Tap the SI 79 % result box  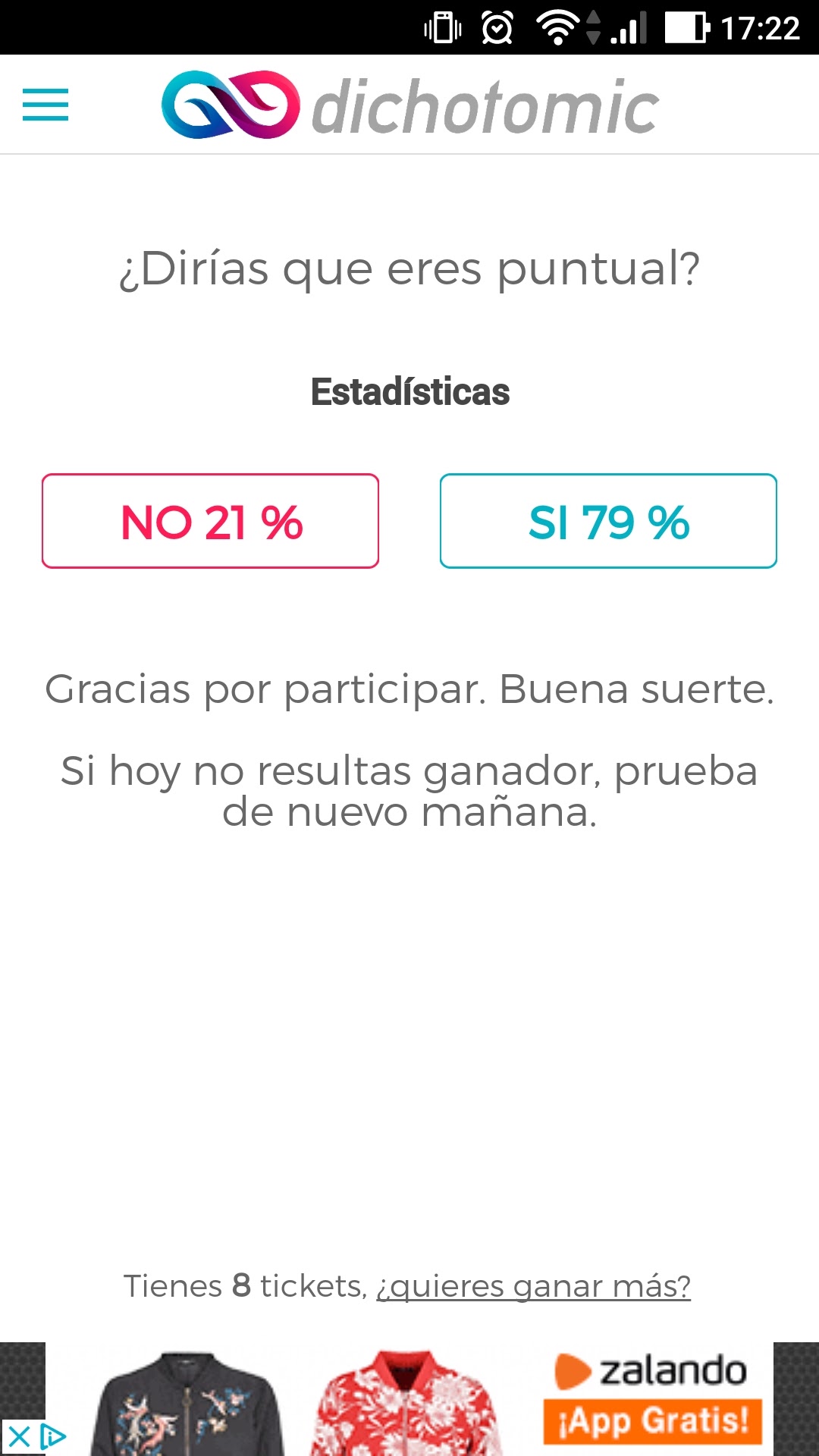tap(608, 521)
